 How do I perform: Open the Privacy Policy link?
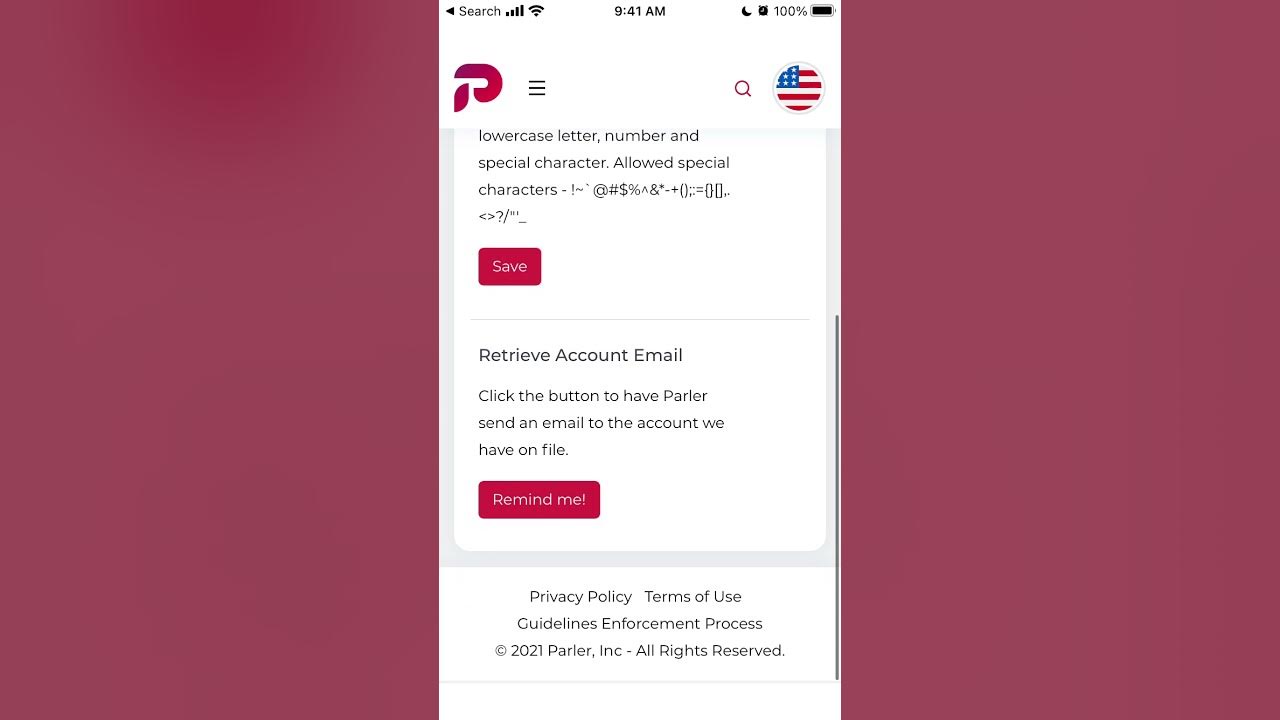(580, 597)
